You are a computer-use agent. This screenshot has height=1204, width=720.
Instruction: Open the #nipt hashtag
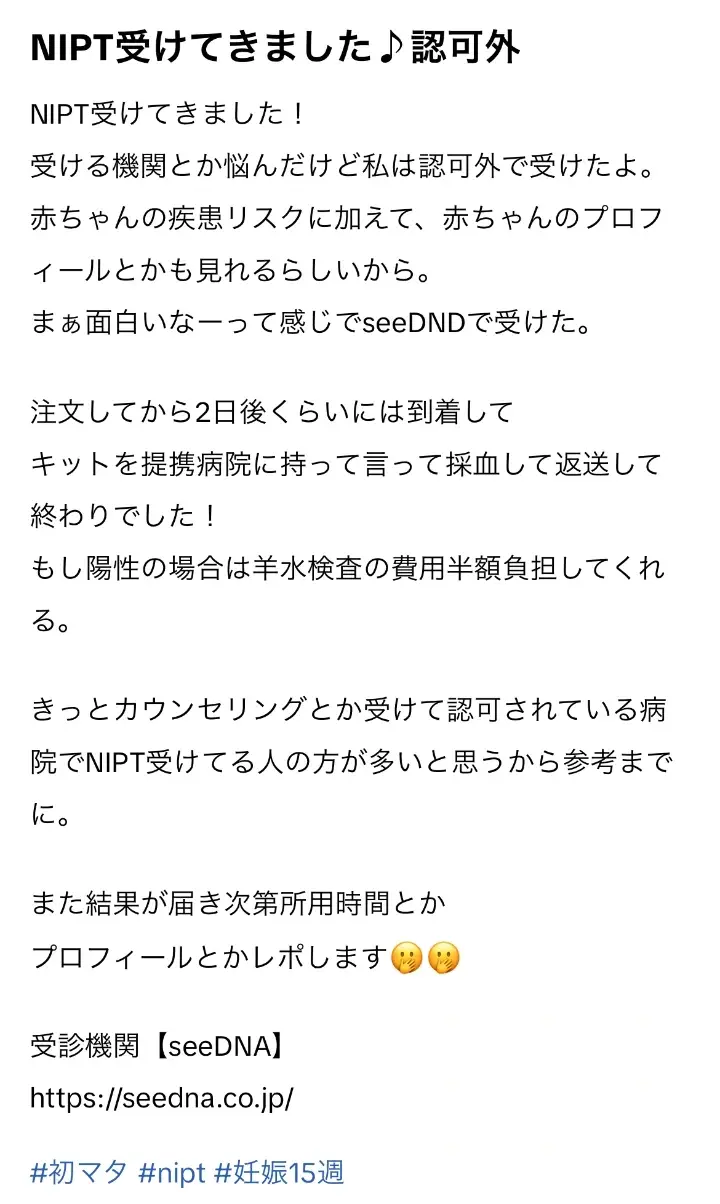(172, 1171)
